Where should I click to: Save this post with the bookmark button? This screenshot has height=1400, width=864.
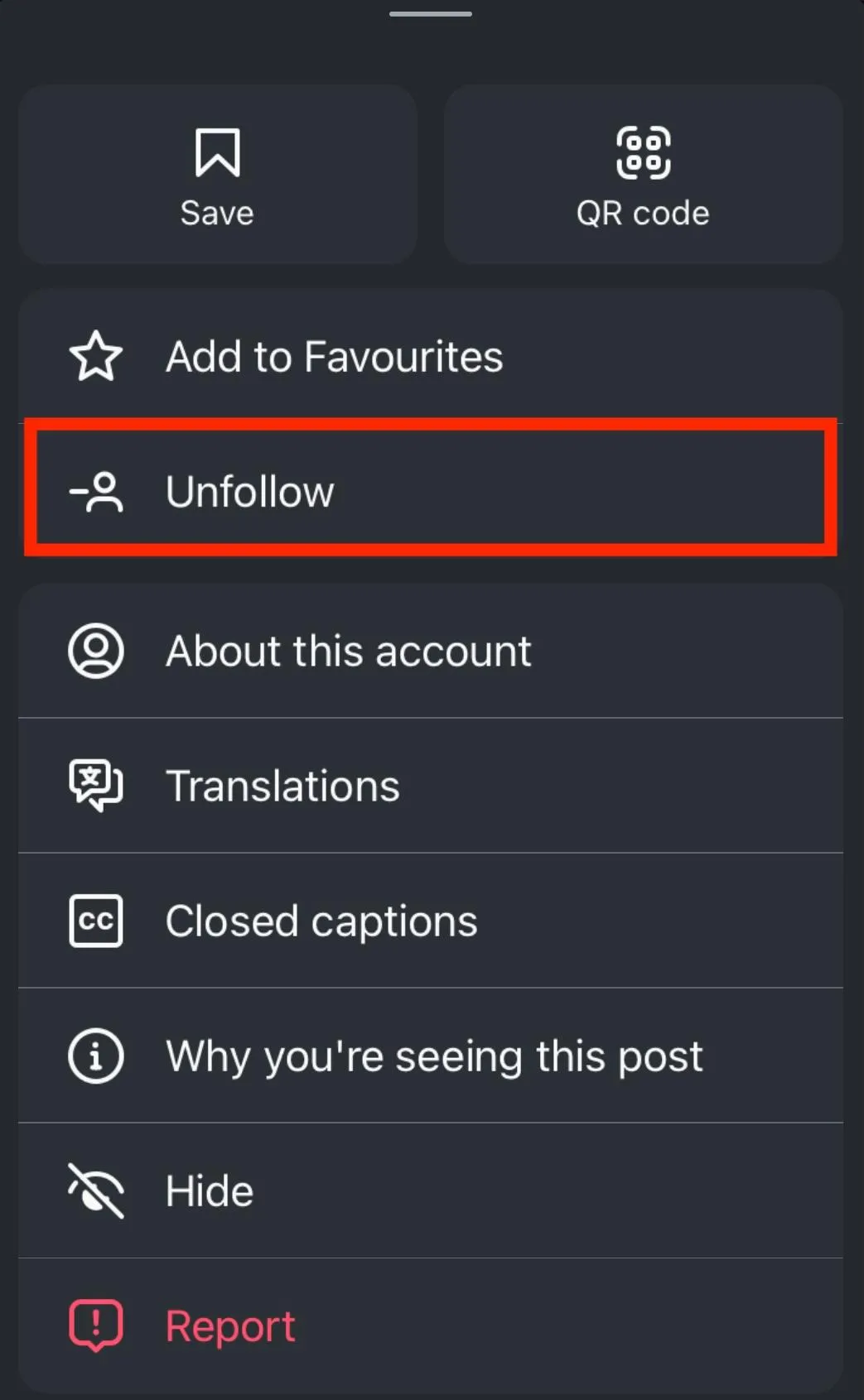coord(217,175)
